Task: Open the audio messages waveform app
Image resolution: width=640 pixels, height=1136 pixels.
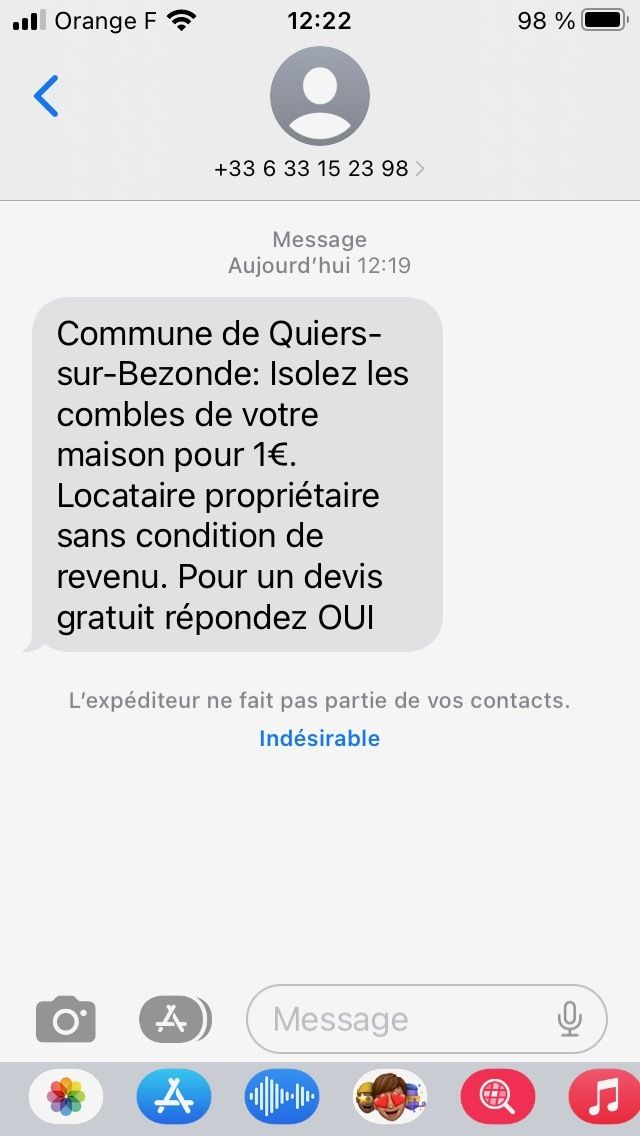Action: (x=282, y=1097)
